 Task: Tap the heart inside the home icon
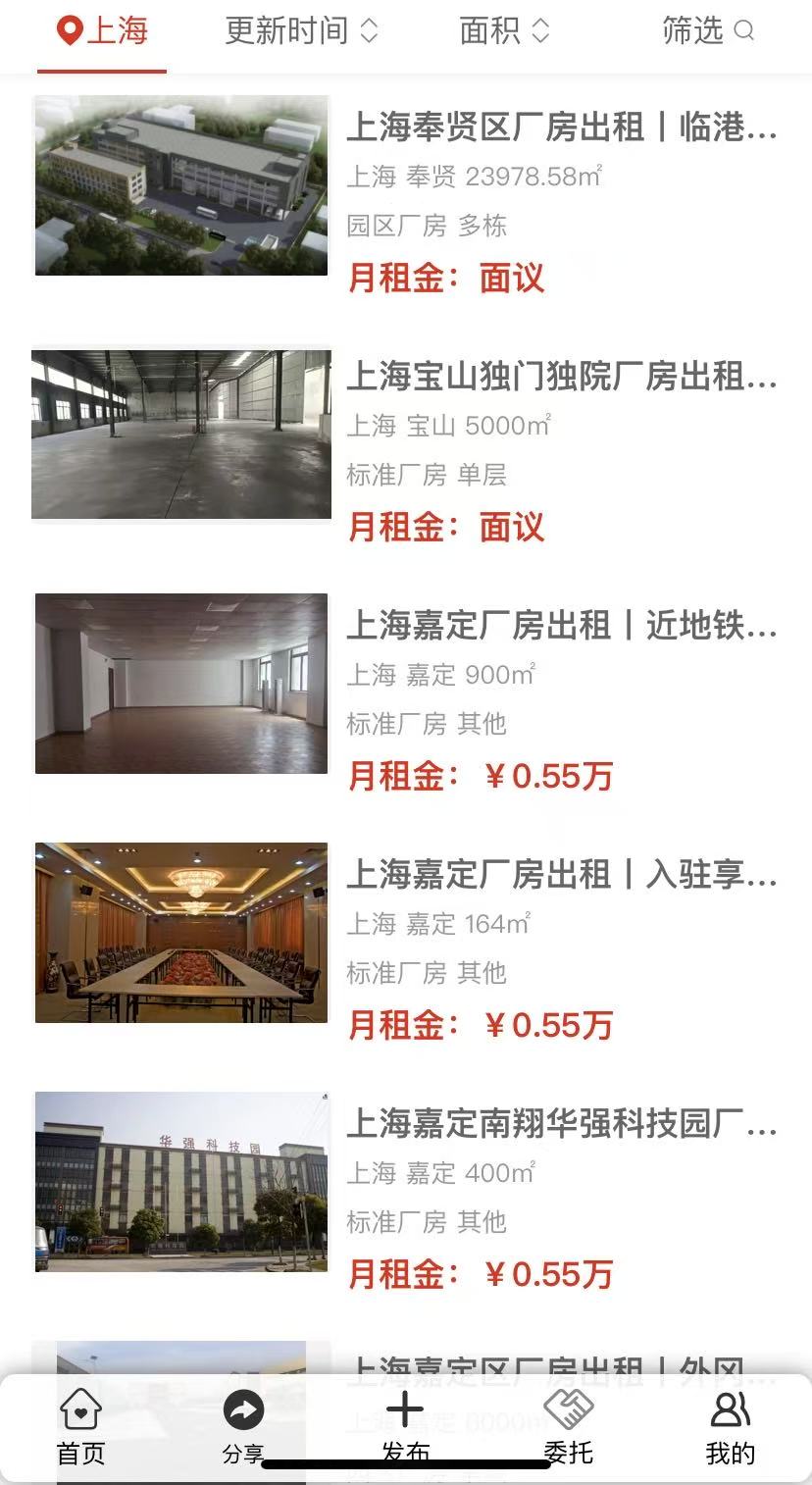point(80,1412)
